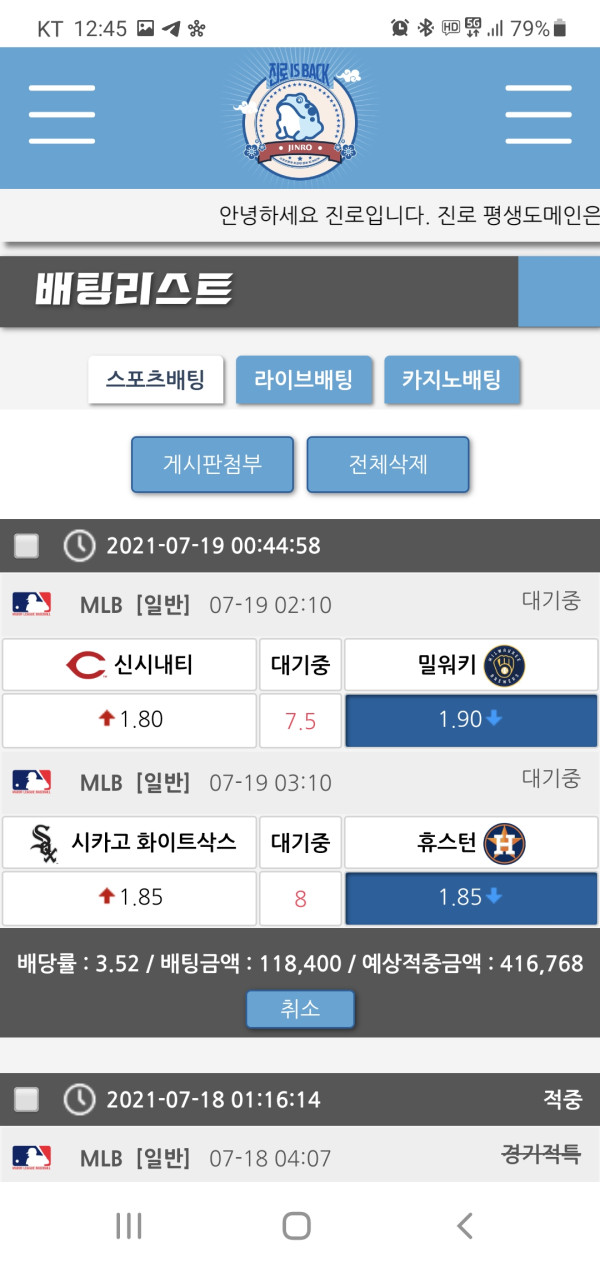Screen dimensions: 600x1267
Task: Open the left hamburger menu
Action: pos(62,115)
